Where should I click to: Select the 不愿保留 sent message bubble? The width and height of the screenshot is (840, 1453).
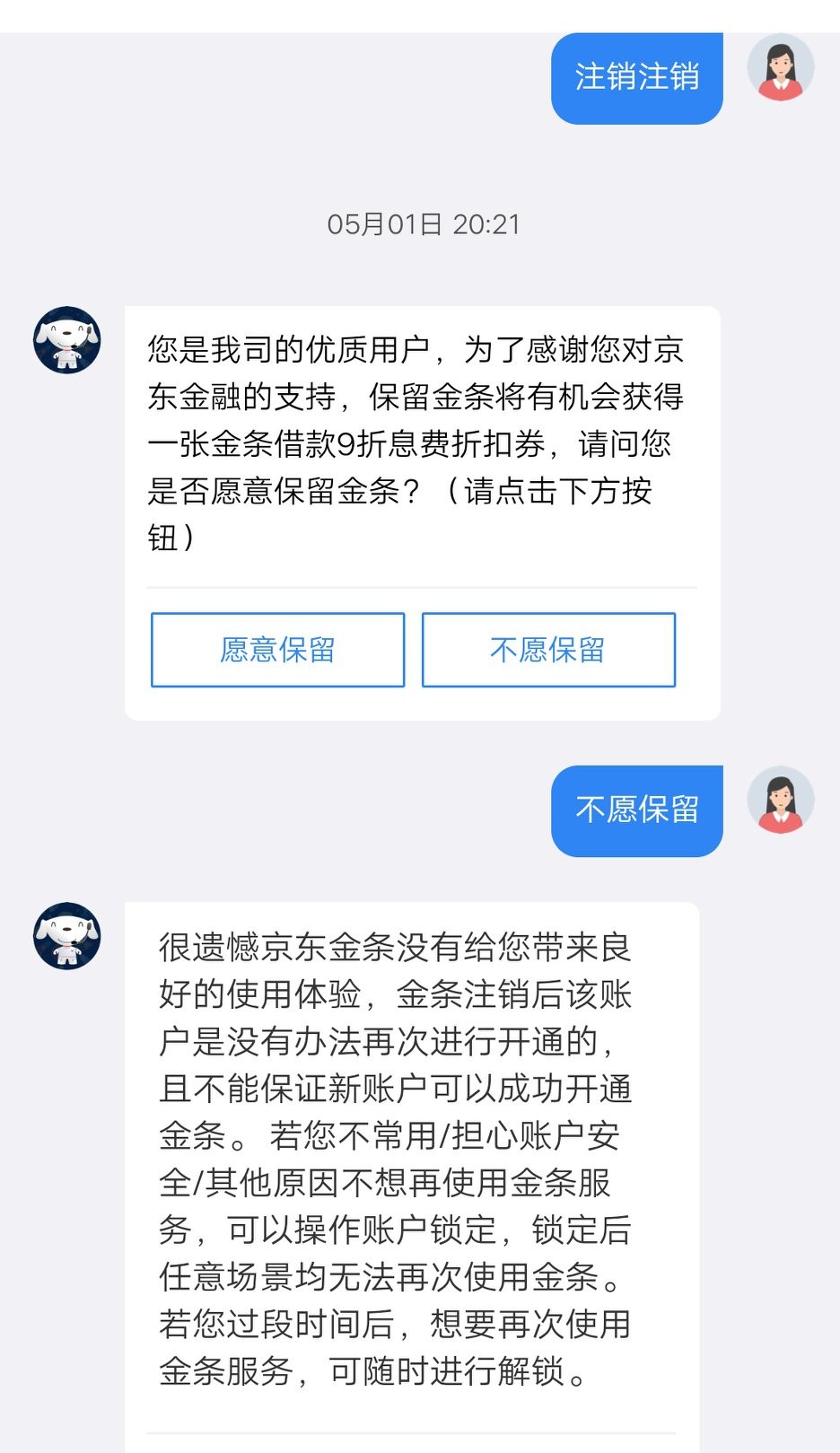click(636, 810)
